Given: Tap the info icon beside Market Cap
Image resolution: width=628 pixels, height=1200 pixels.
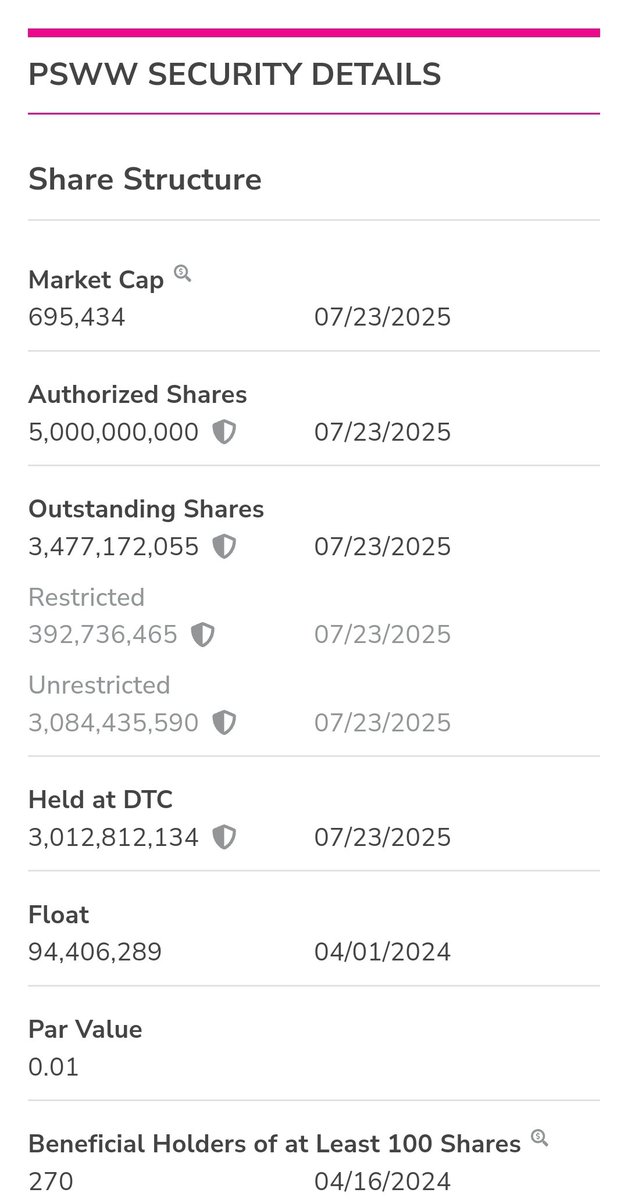Looking at the screenshot, I should tap(182, 273).
